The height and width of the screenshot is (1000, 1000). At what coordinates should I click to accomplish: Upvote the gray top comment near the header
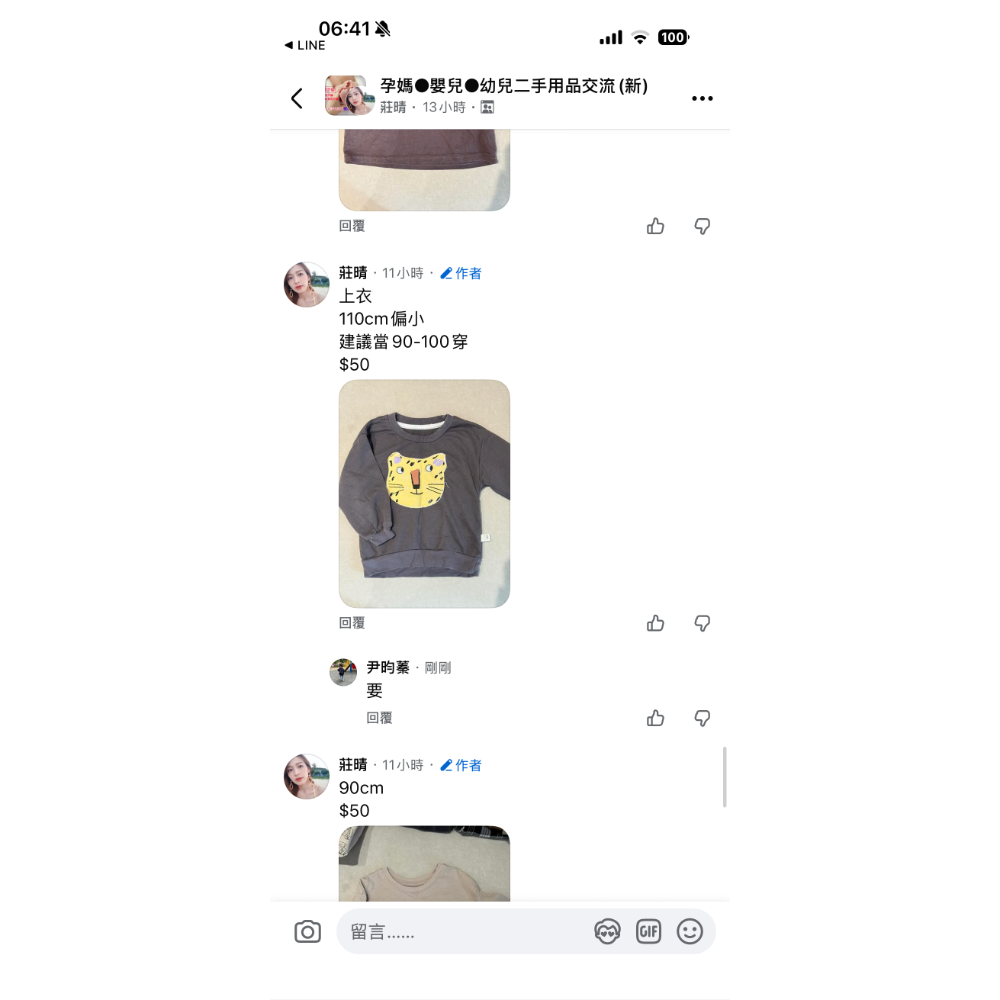(x=656, y=226)
